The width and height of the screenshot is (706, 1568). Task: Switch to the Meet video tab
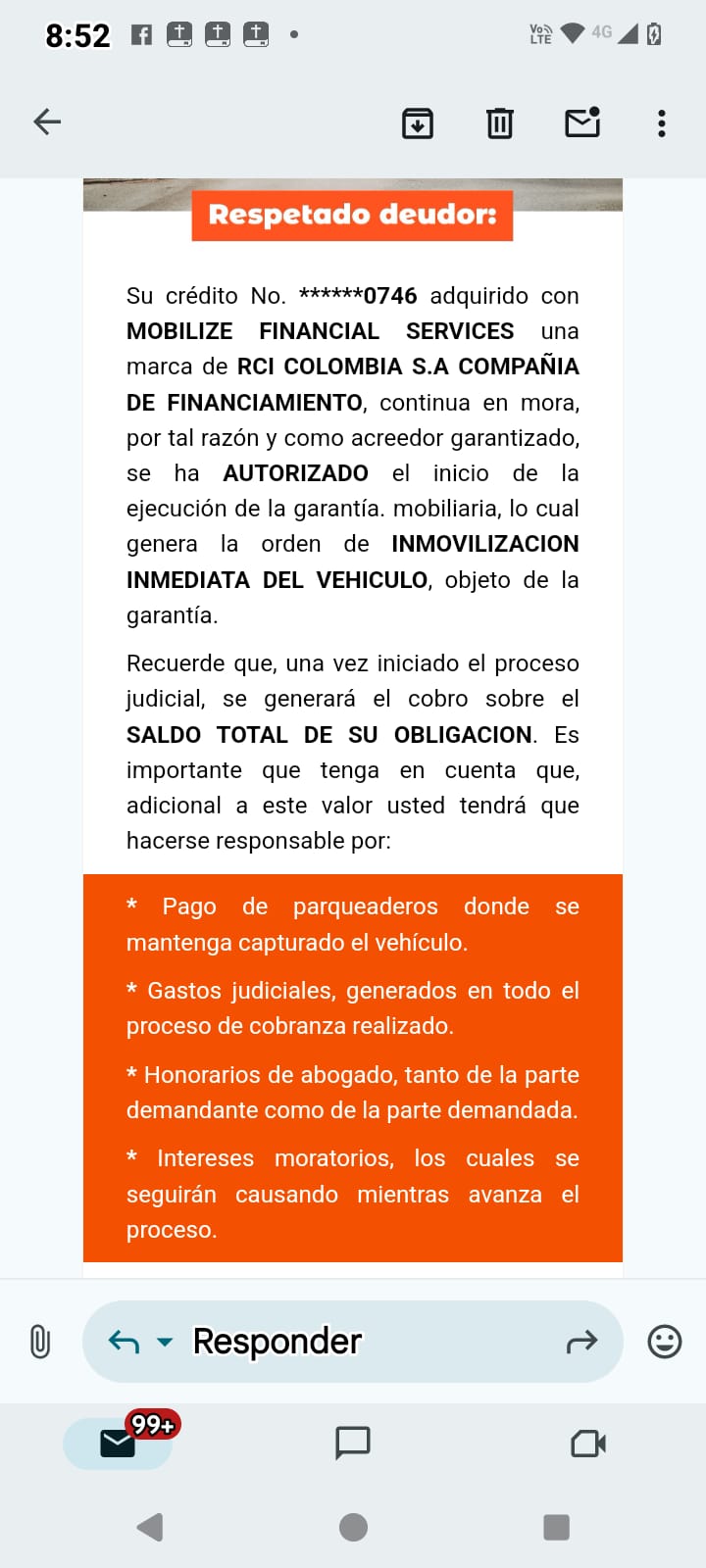point(588,1443)
